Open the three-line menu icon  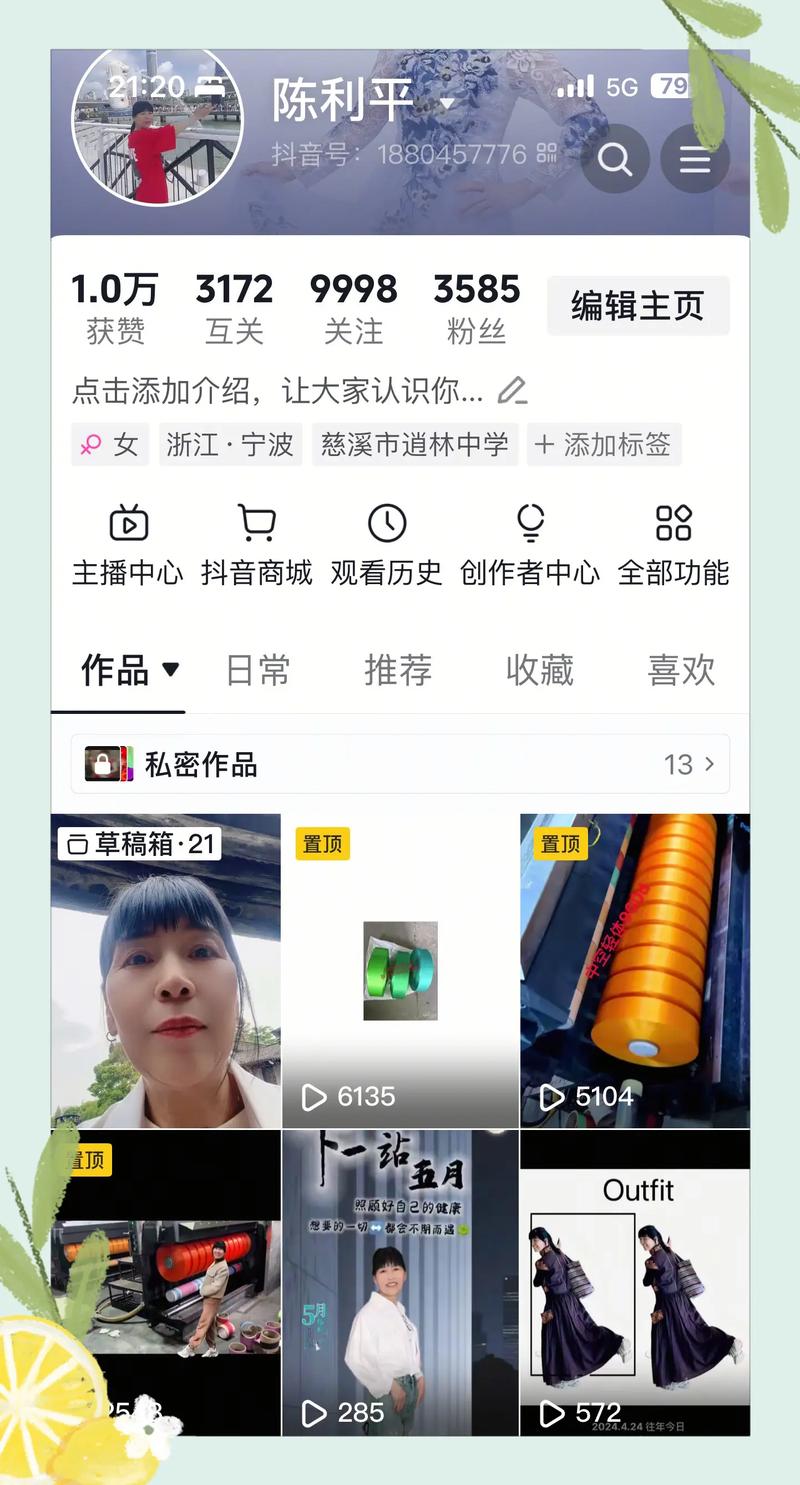[695, 159]
